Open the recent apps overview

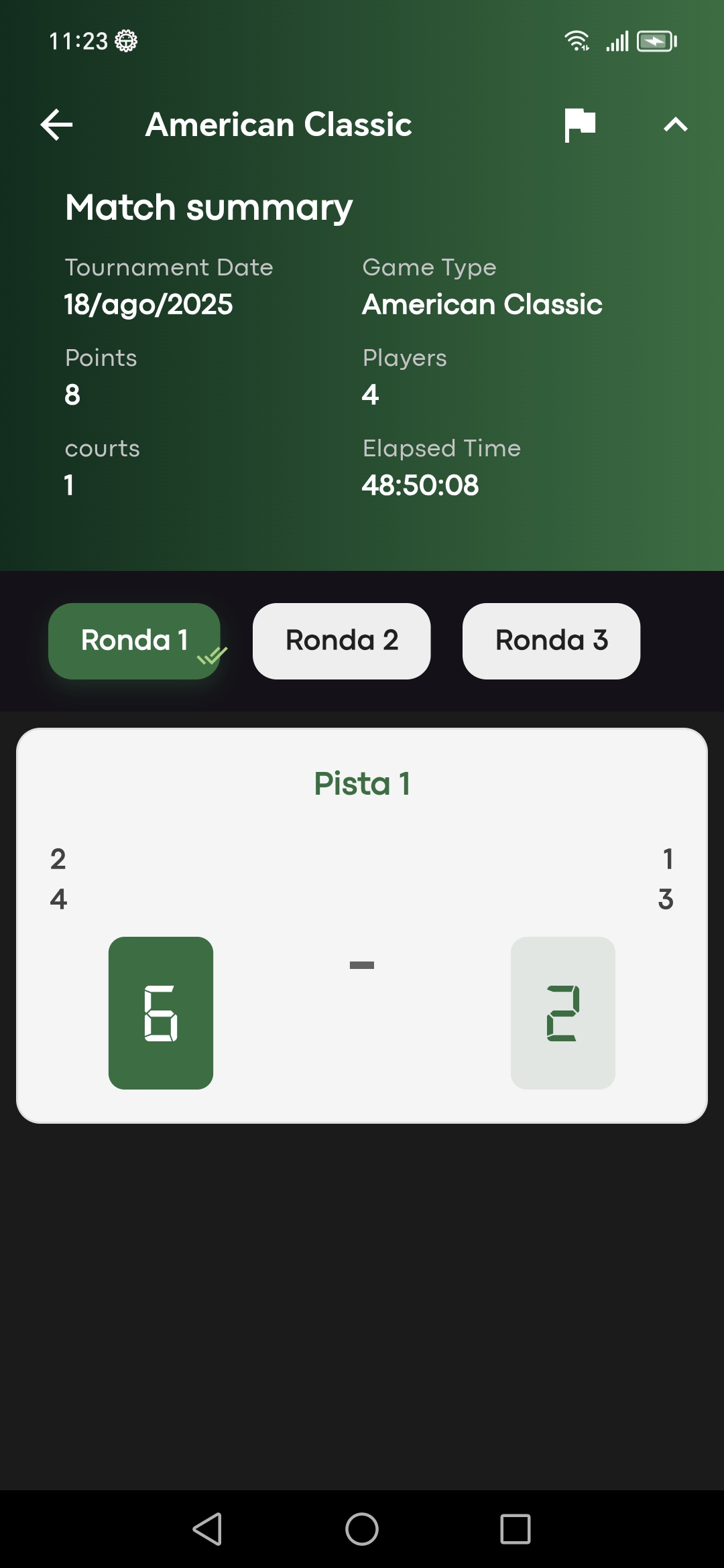(515, 1529)
